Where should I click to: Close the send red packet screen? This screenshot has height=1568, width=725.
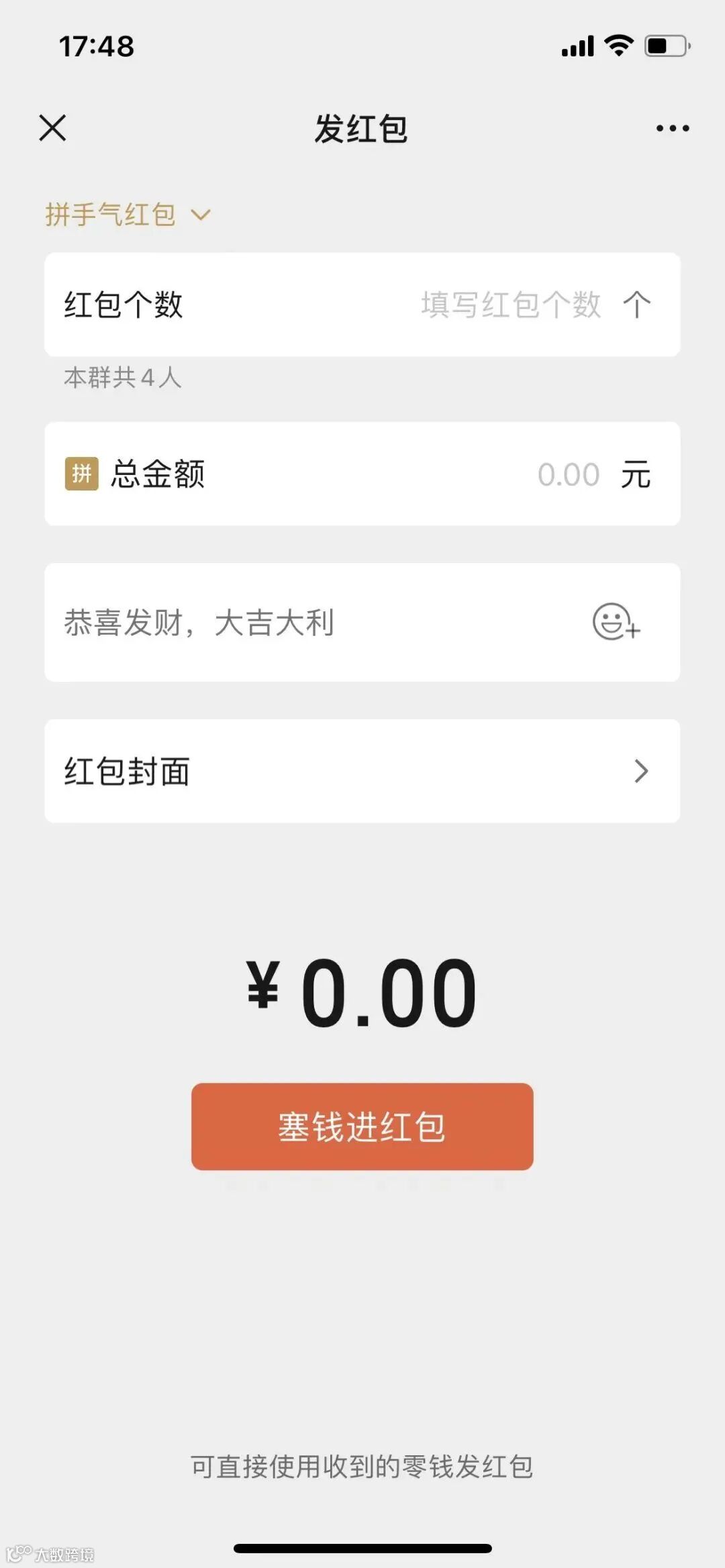coord(52,127)
